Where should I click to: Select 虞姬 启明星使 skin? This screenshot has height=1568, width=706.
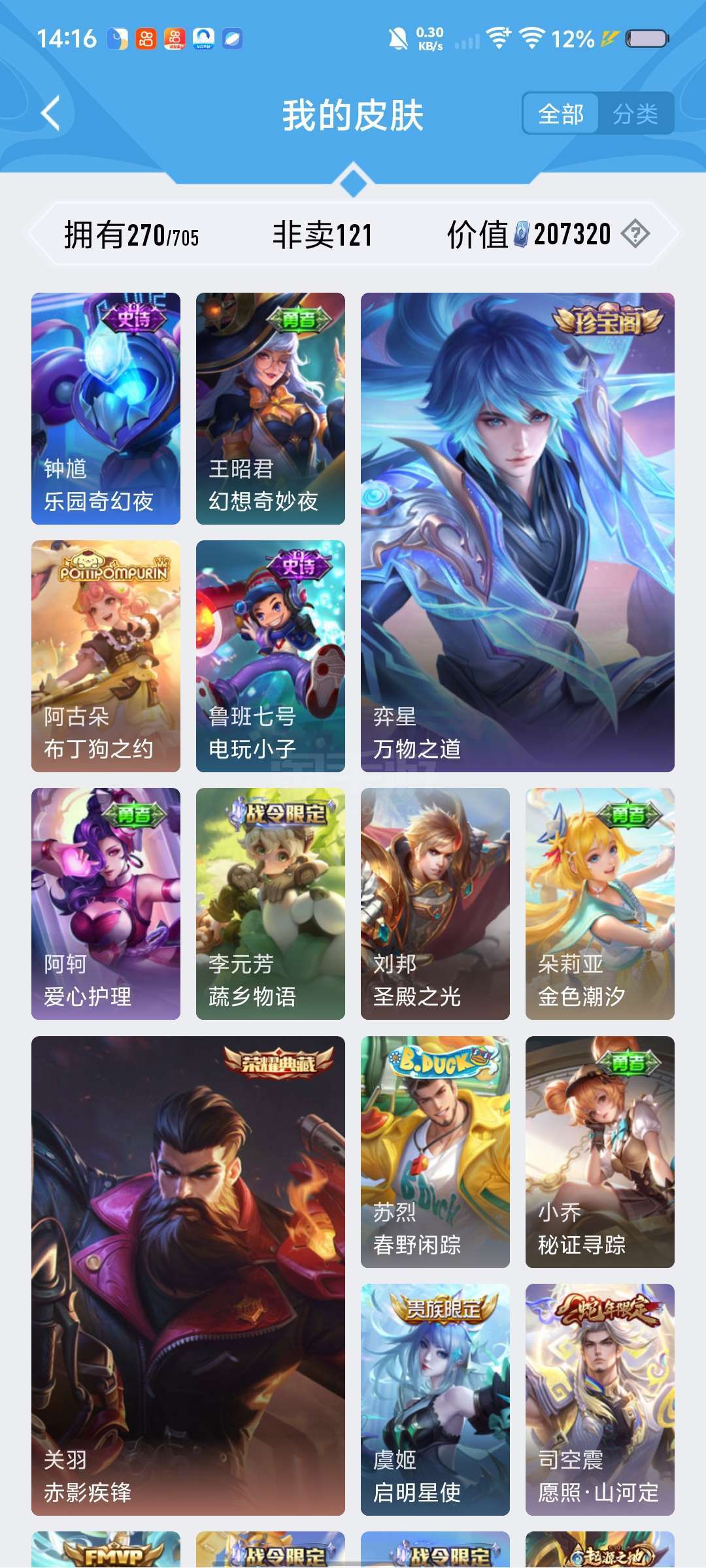435,1399
